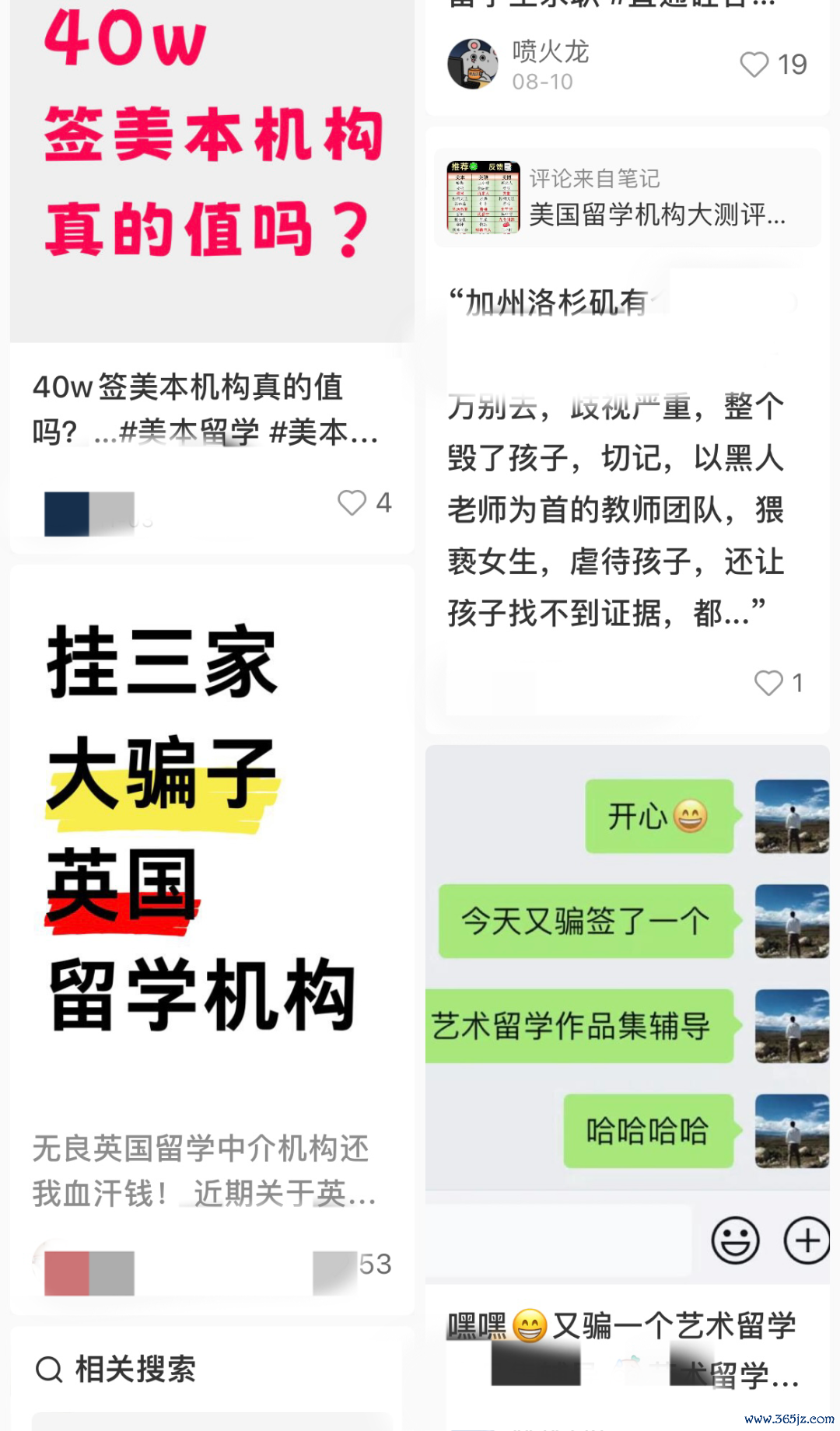
Task: Like the 40w签美本机构 post
Action: pos(352,502)
